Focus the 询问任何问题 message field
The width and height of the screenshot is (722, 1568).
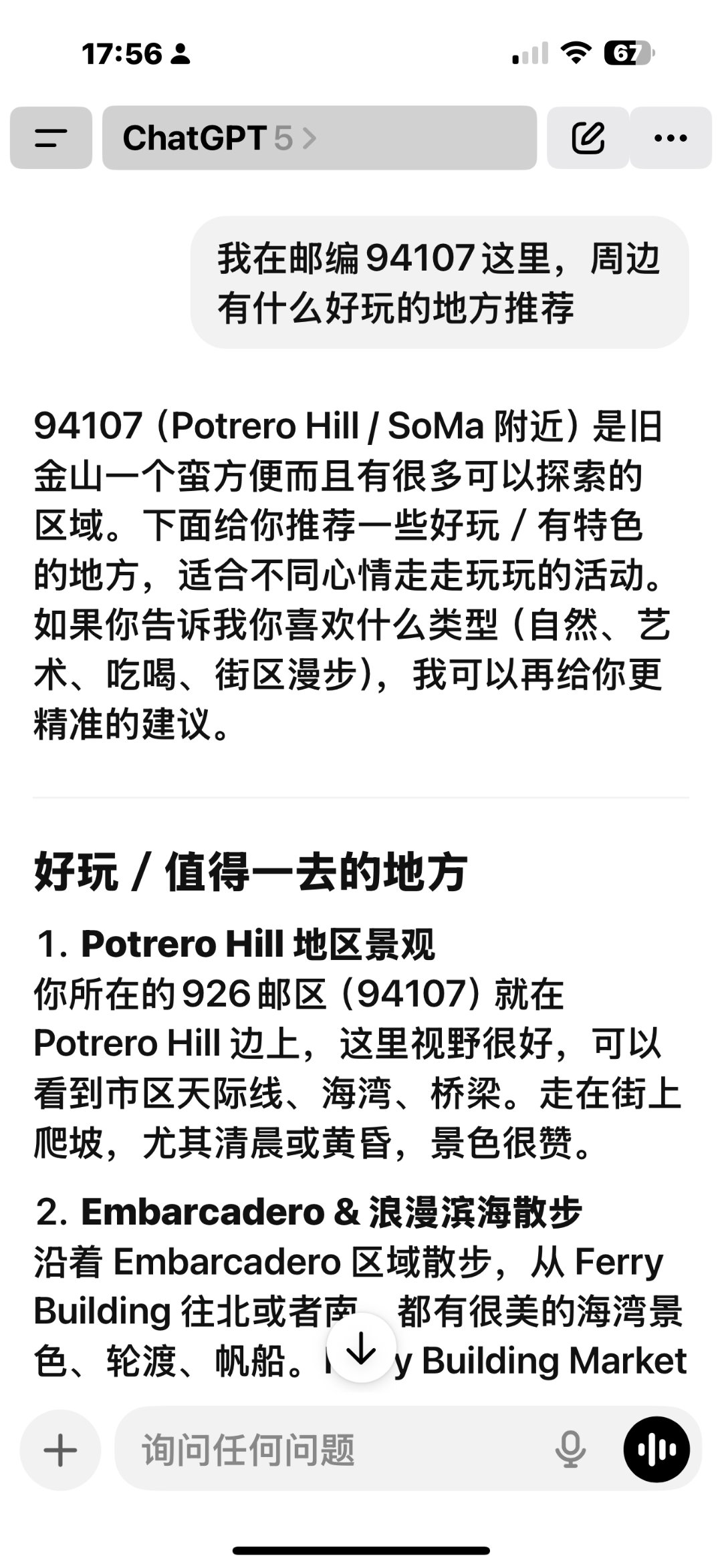[x=334, y=1450]
